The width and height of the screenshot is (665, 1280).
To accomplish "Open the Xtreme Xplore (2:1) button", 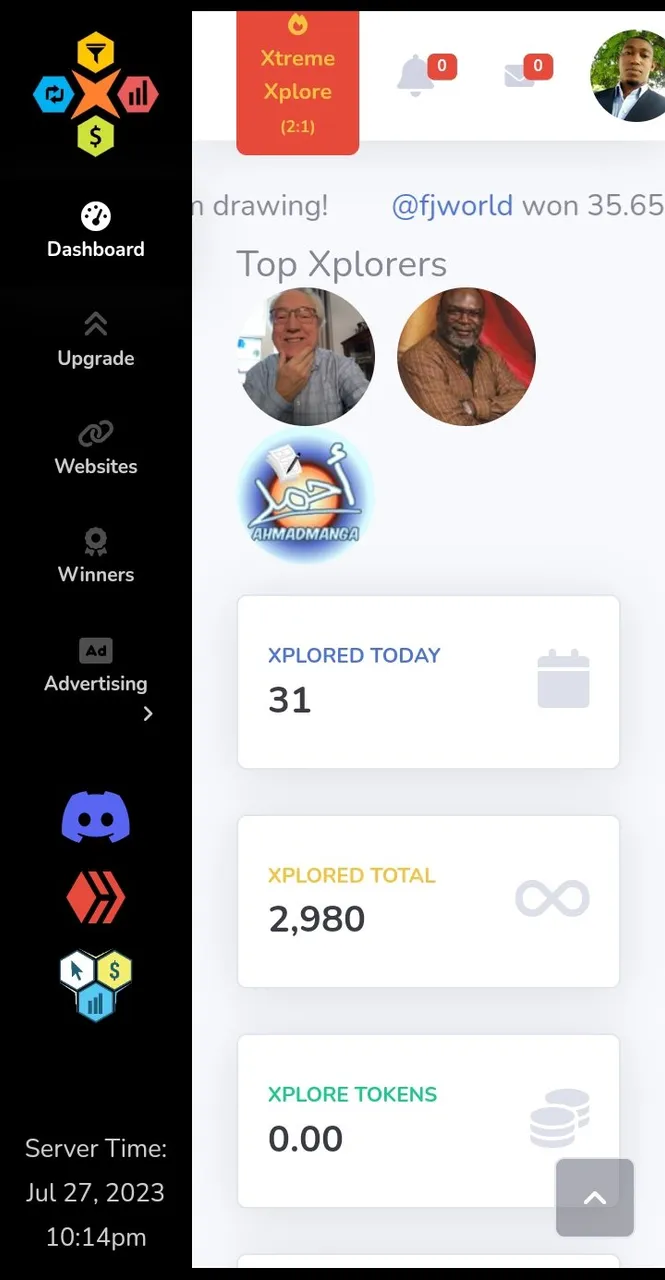I will [297, 80].
